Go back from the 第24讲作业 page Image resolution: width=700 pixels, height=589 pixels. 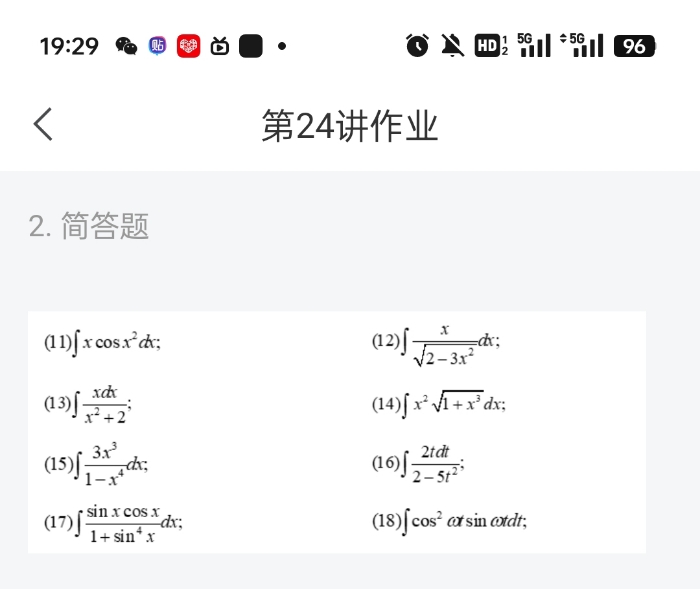[43, 125]
